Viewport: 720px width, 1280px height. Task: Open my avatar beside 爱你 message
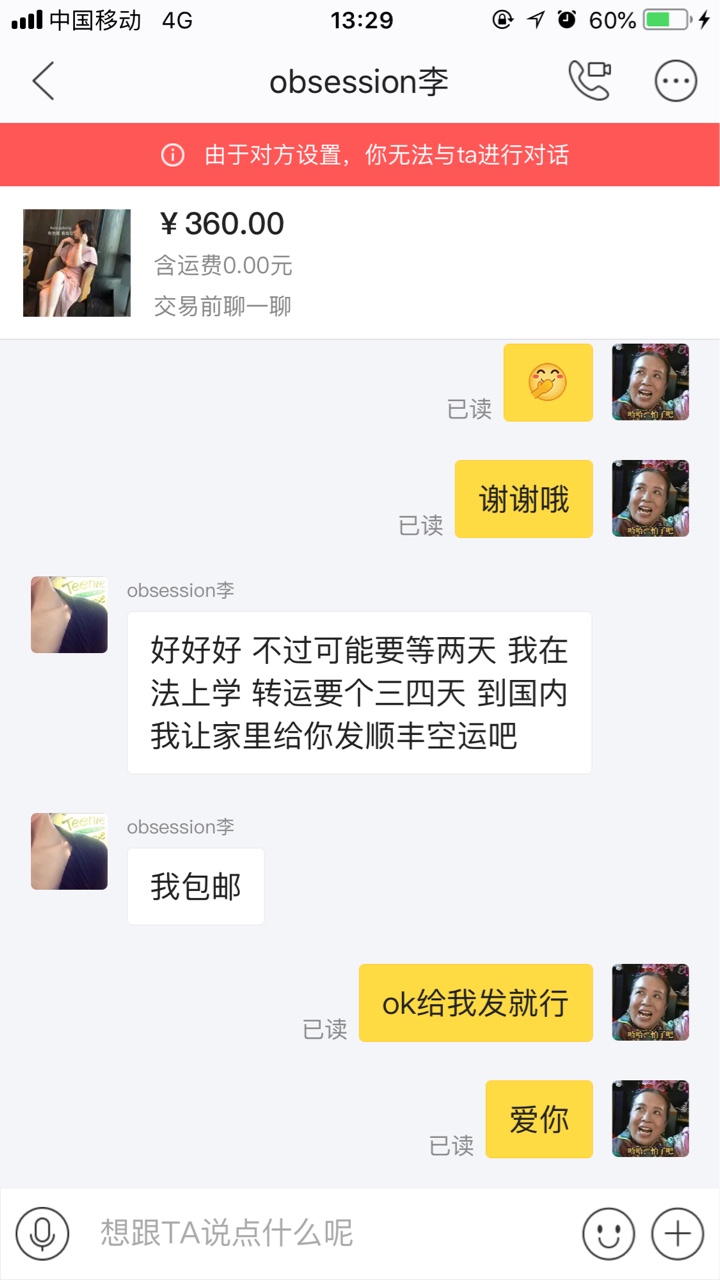coord(650,1118)
